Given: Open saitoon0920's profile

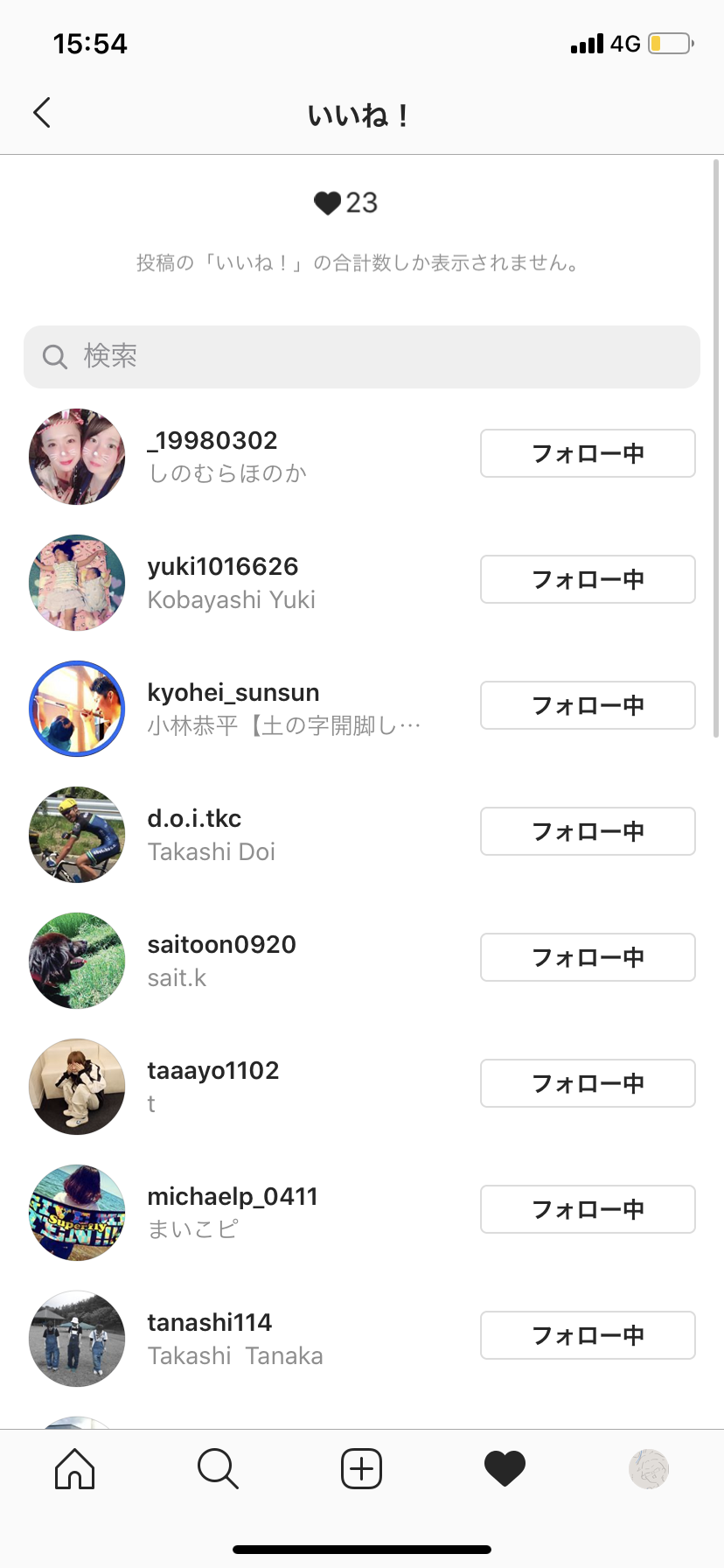Looking at the screenshot, I should 222,944.
